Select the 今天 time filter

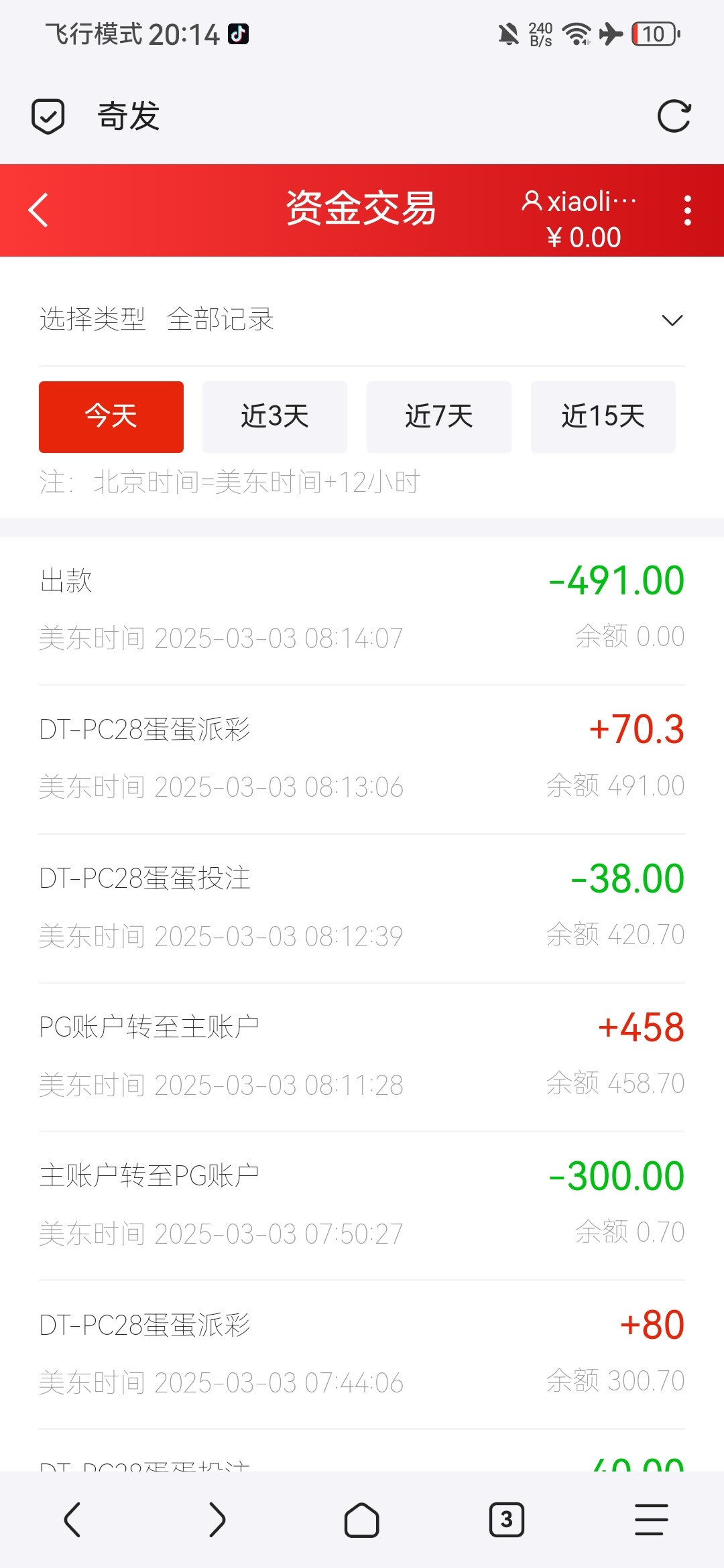(111, 417)
